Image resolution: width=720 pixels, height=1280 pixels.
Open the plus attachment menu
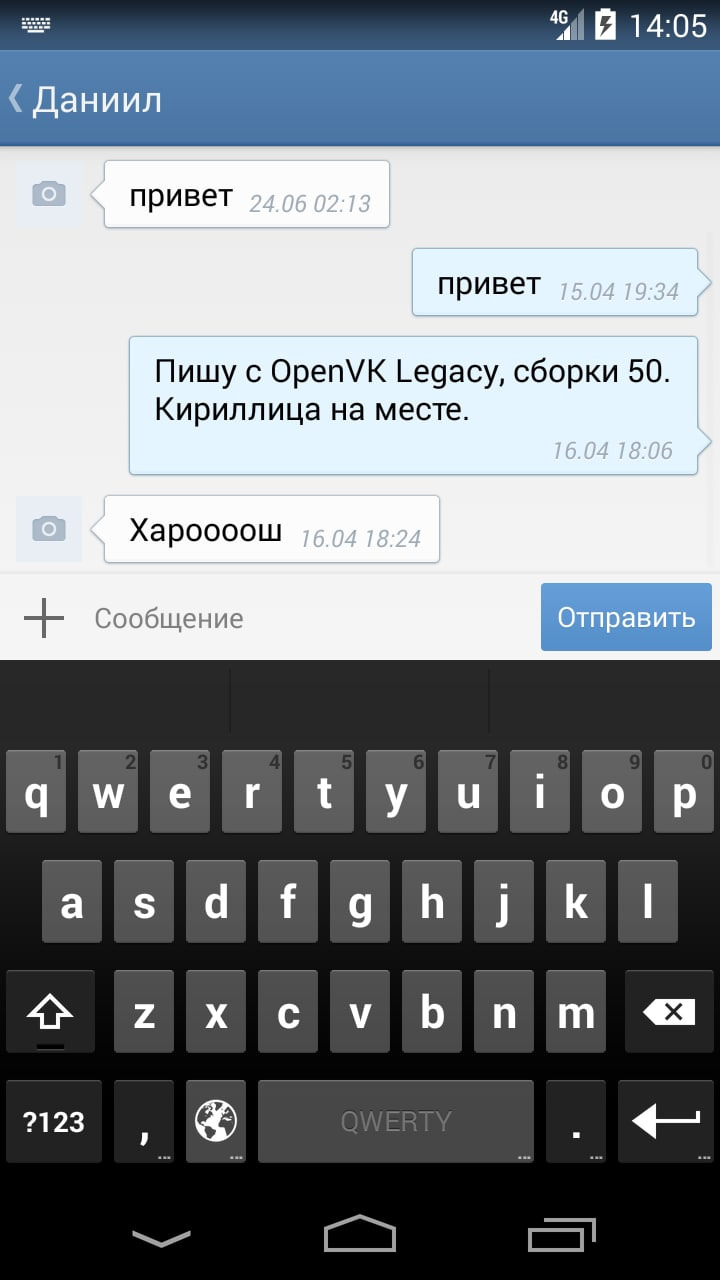click(44, 618)
